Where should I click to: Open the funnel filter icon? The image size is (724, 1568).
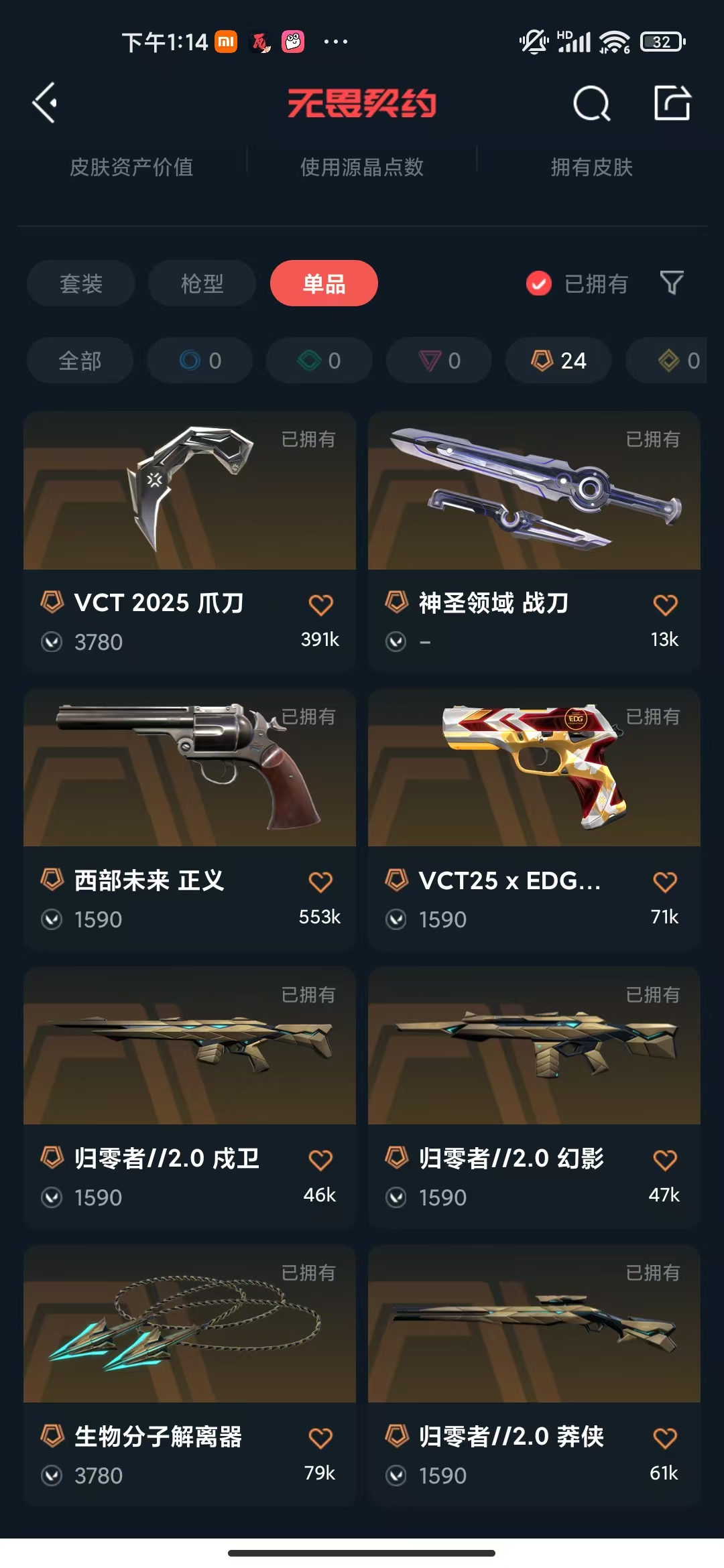[x=672, y=283]
